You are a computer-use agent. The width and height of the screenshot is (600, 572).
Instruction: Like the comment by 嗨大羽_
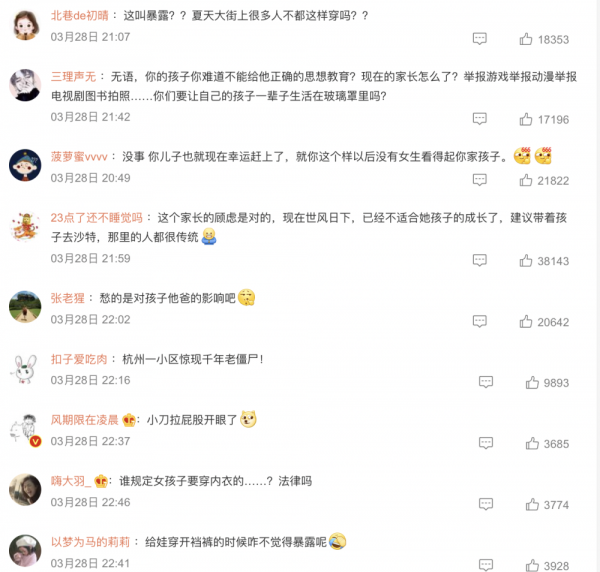point(532,504)
